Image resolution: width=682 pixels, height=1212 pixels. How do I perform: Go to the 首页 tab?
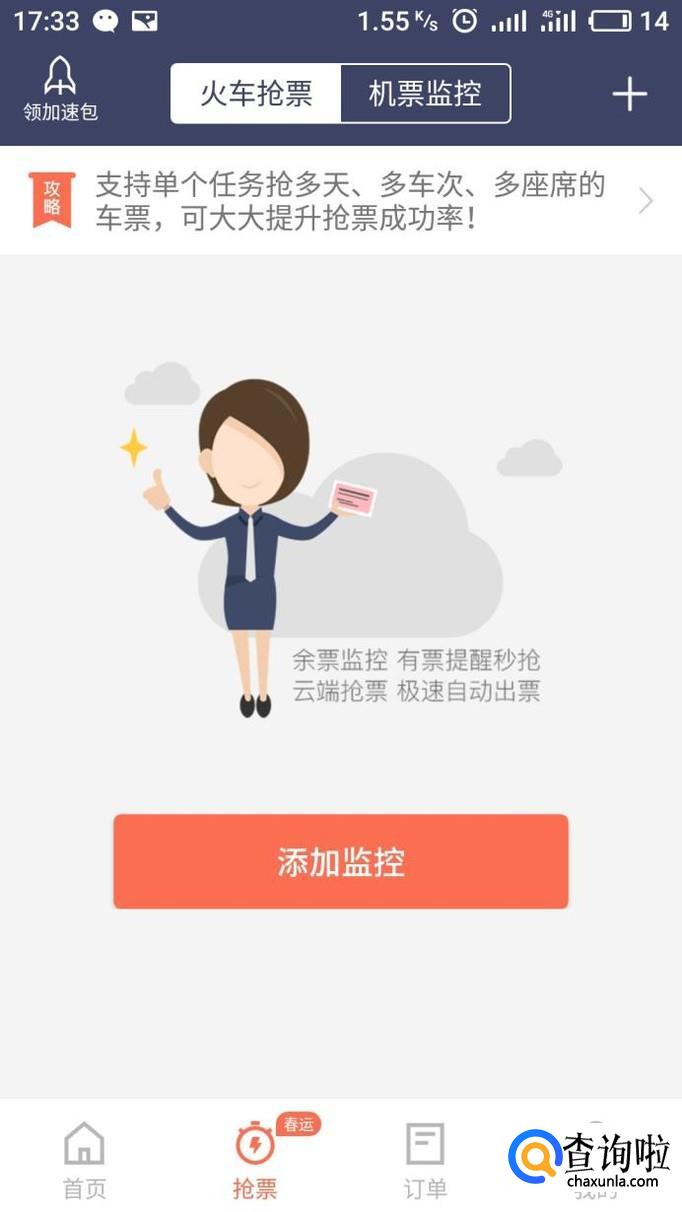tap(84, 1160)
